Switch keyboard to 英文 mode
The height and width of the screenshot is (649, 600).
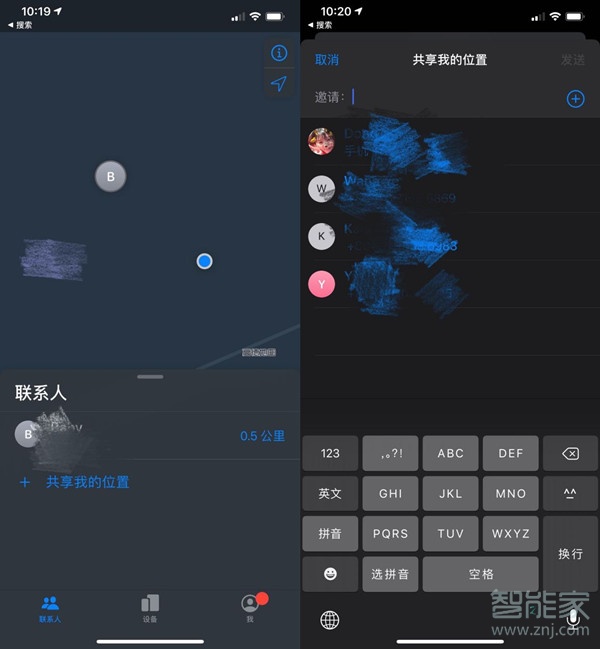pos(330,493)
